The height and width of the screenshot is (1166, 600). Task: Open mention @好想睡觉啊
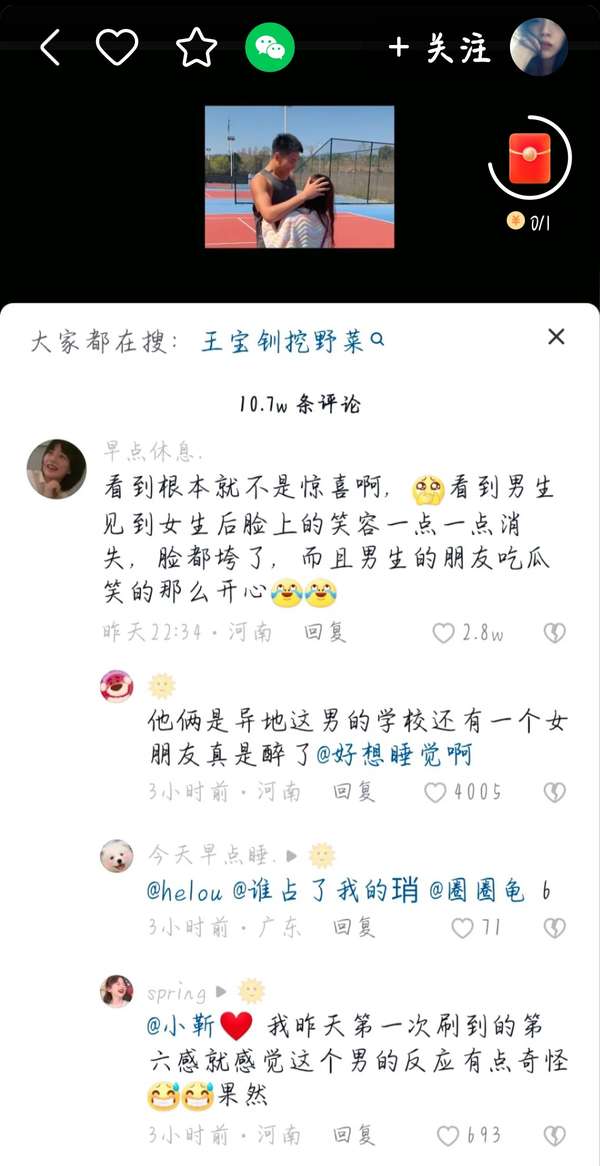[x=394, y=756]
